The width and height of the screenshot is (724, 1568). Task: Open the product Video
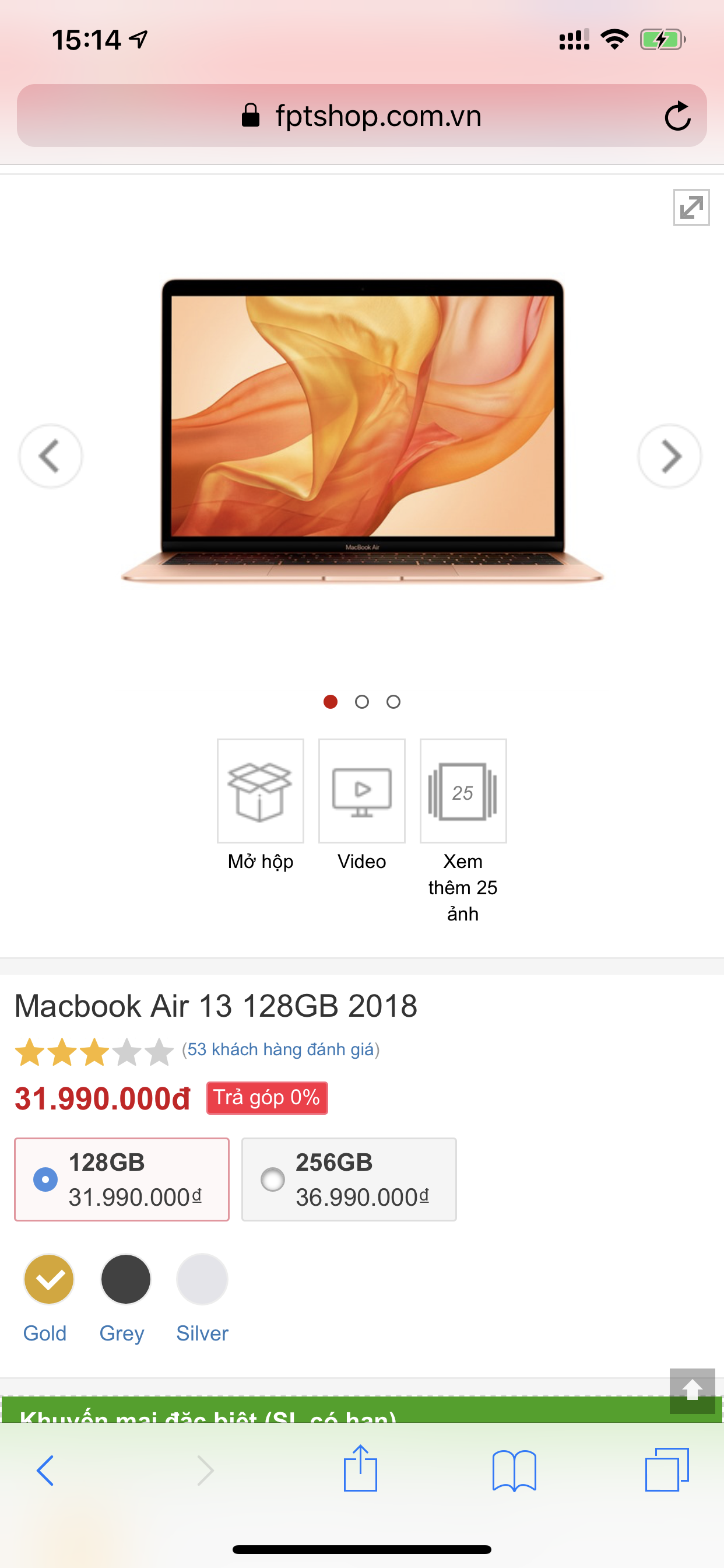[362, 792]
